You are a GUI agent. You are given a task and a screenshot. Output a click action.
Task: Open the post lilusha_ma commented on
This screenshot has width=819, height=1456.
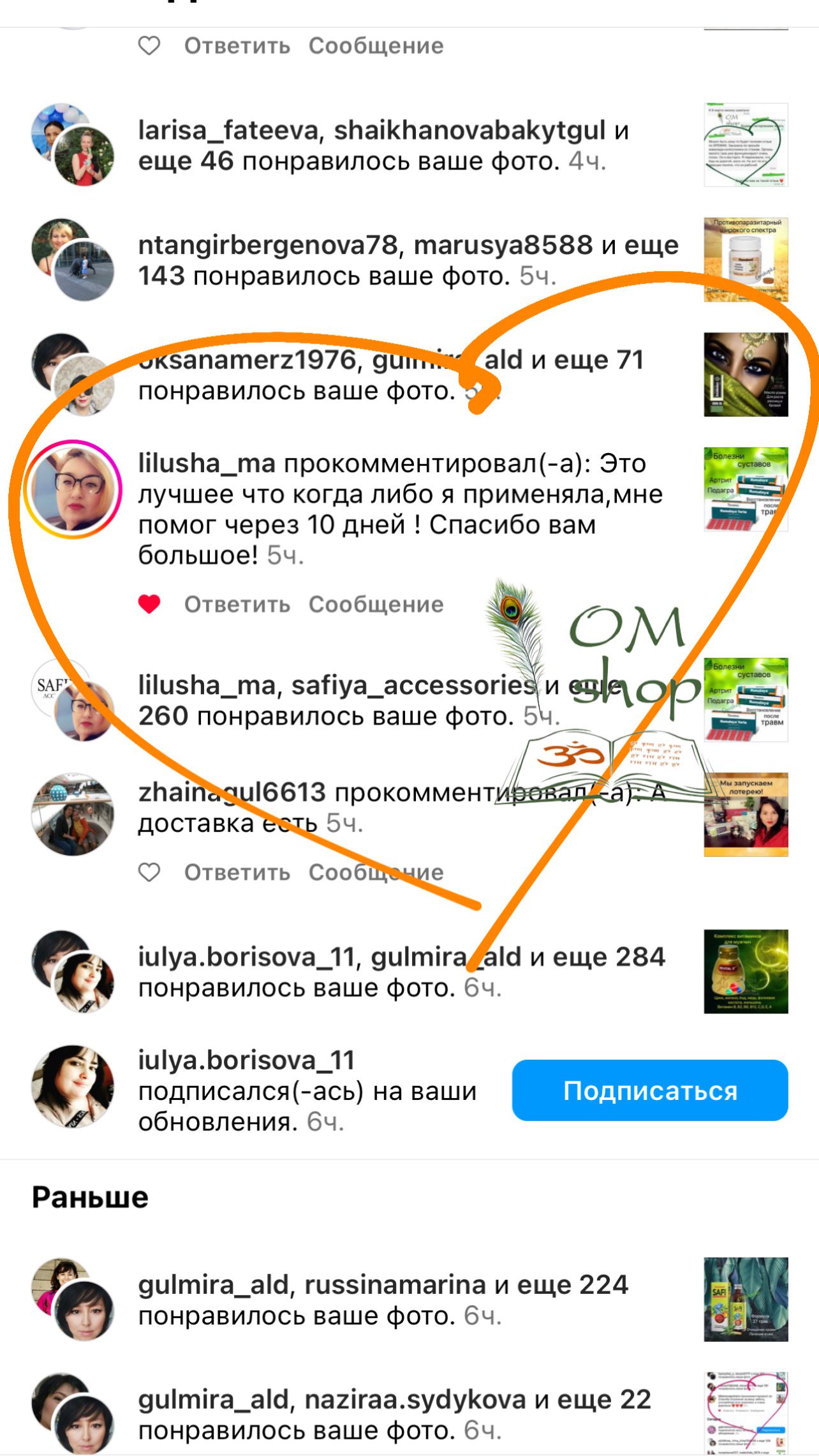tap(746, 489)
